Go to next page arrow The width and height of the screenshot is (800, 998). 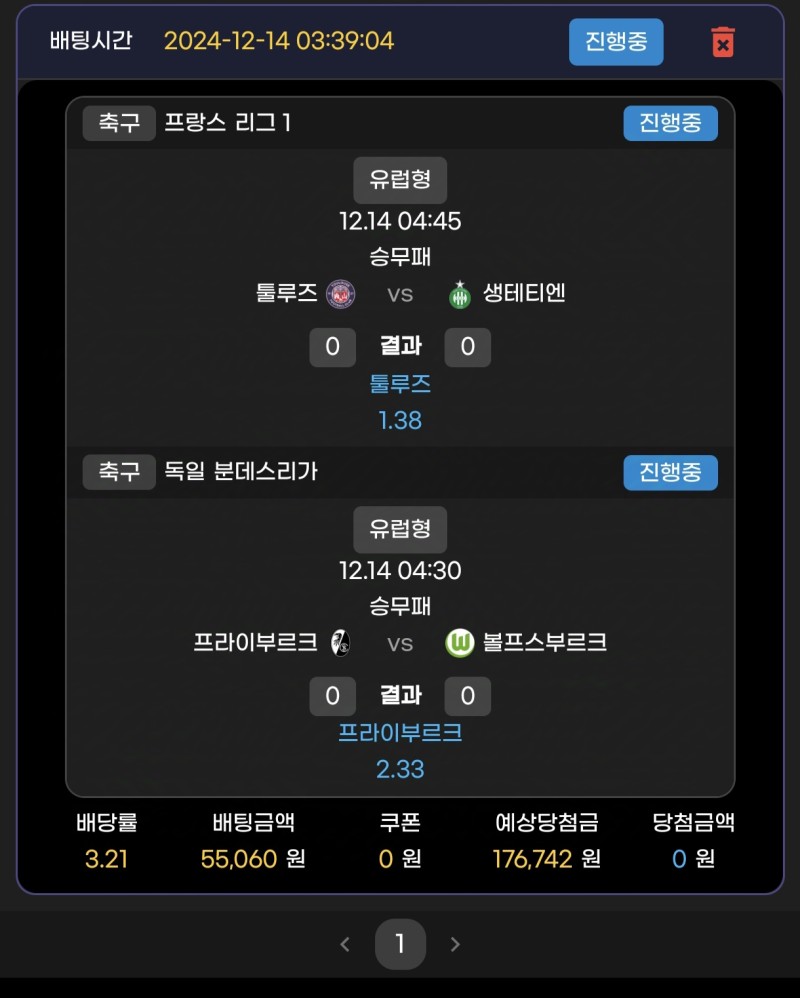coord(455,944)
